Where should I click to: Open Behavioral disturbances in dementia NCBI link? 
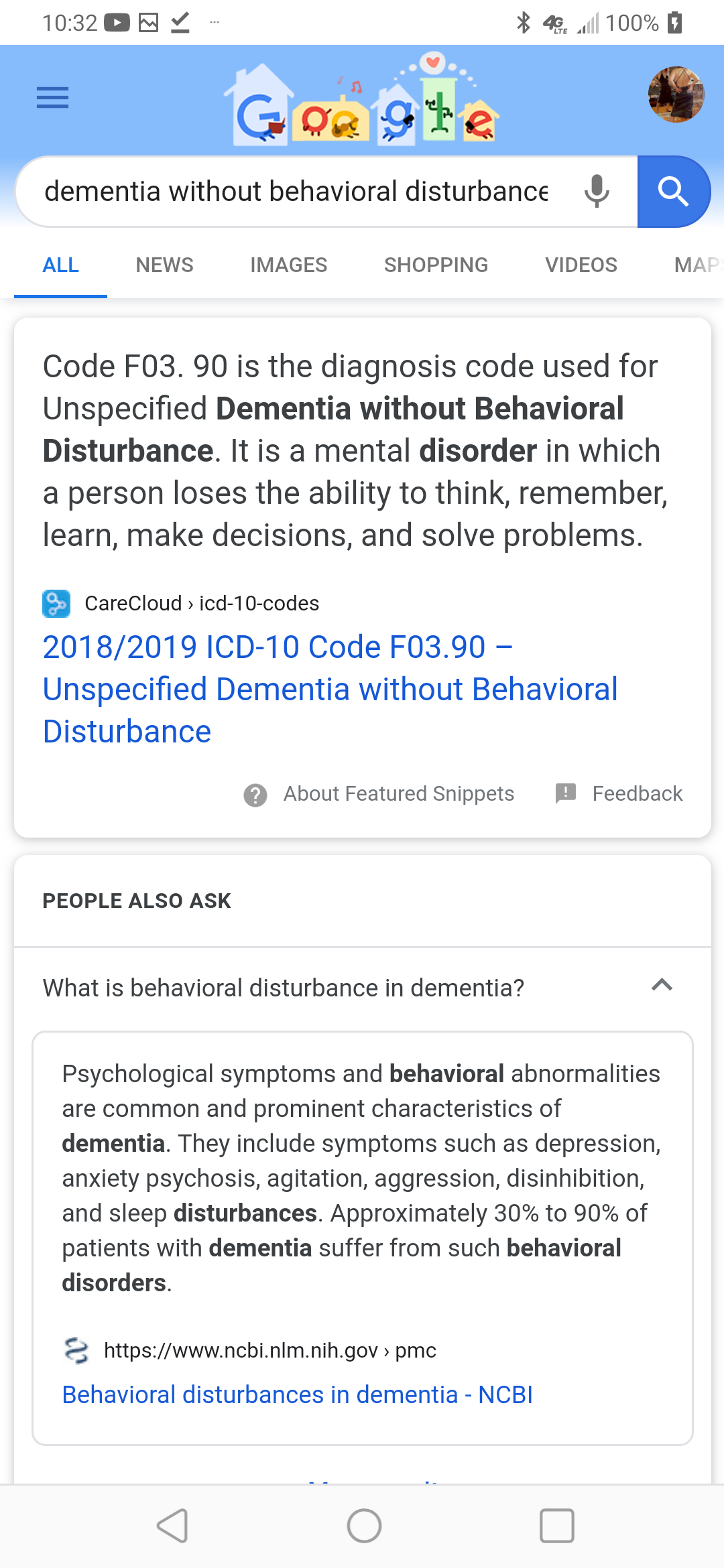click(297, 1394)
